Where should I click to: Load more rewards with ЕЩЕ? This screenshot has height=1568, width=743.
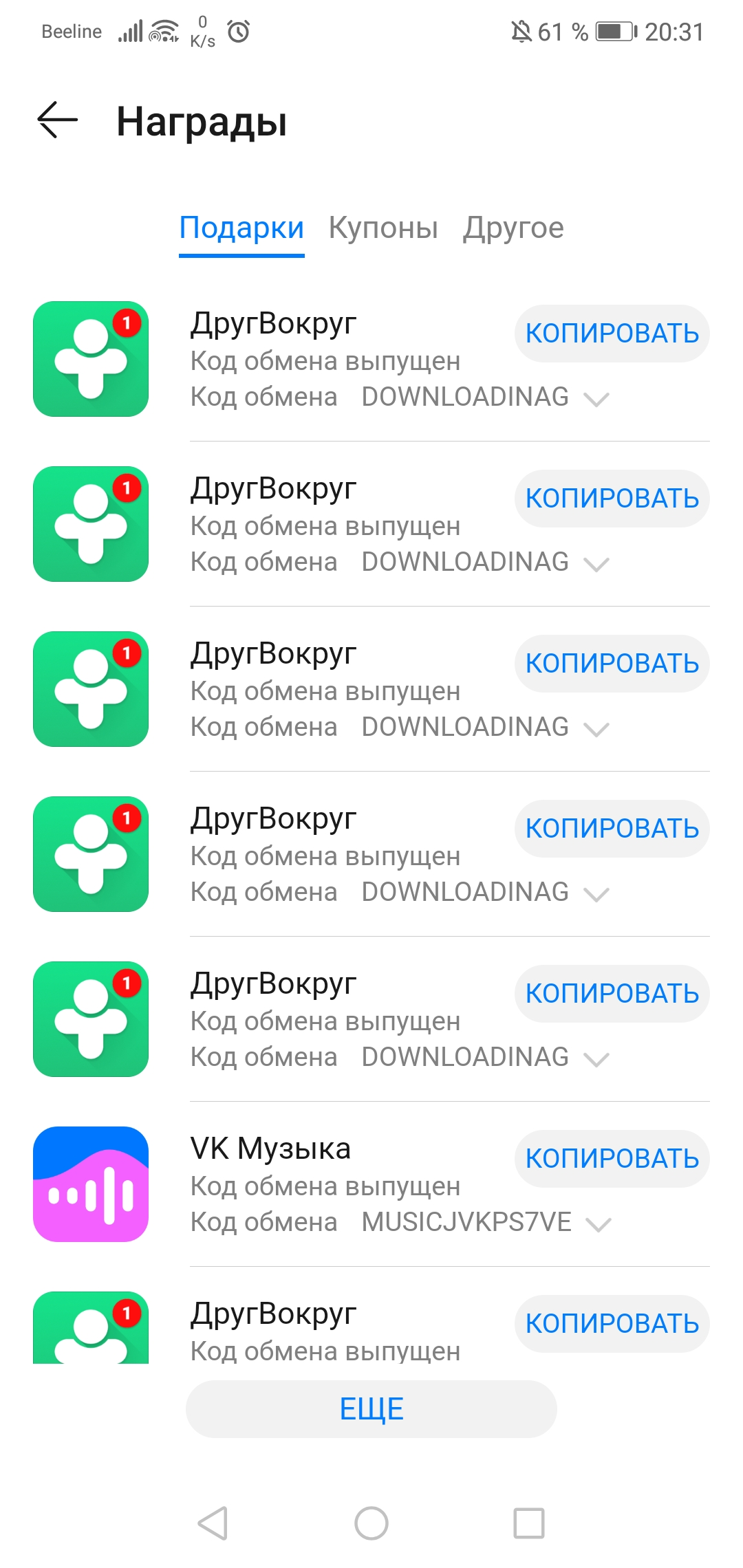click(371, 1409)
